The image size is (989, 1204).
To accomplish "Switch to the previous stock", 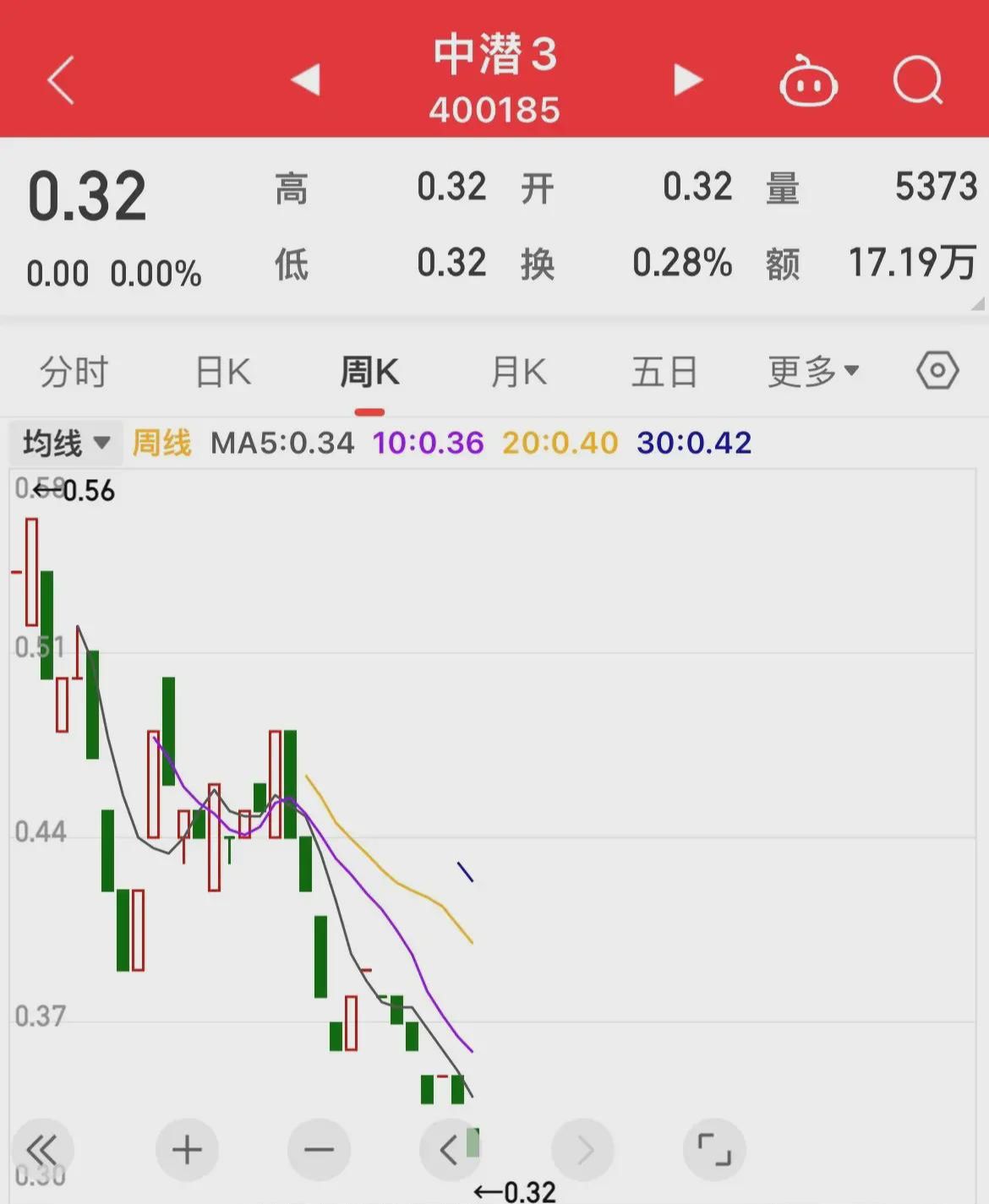I will (x=305, y=80).
